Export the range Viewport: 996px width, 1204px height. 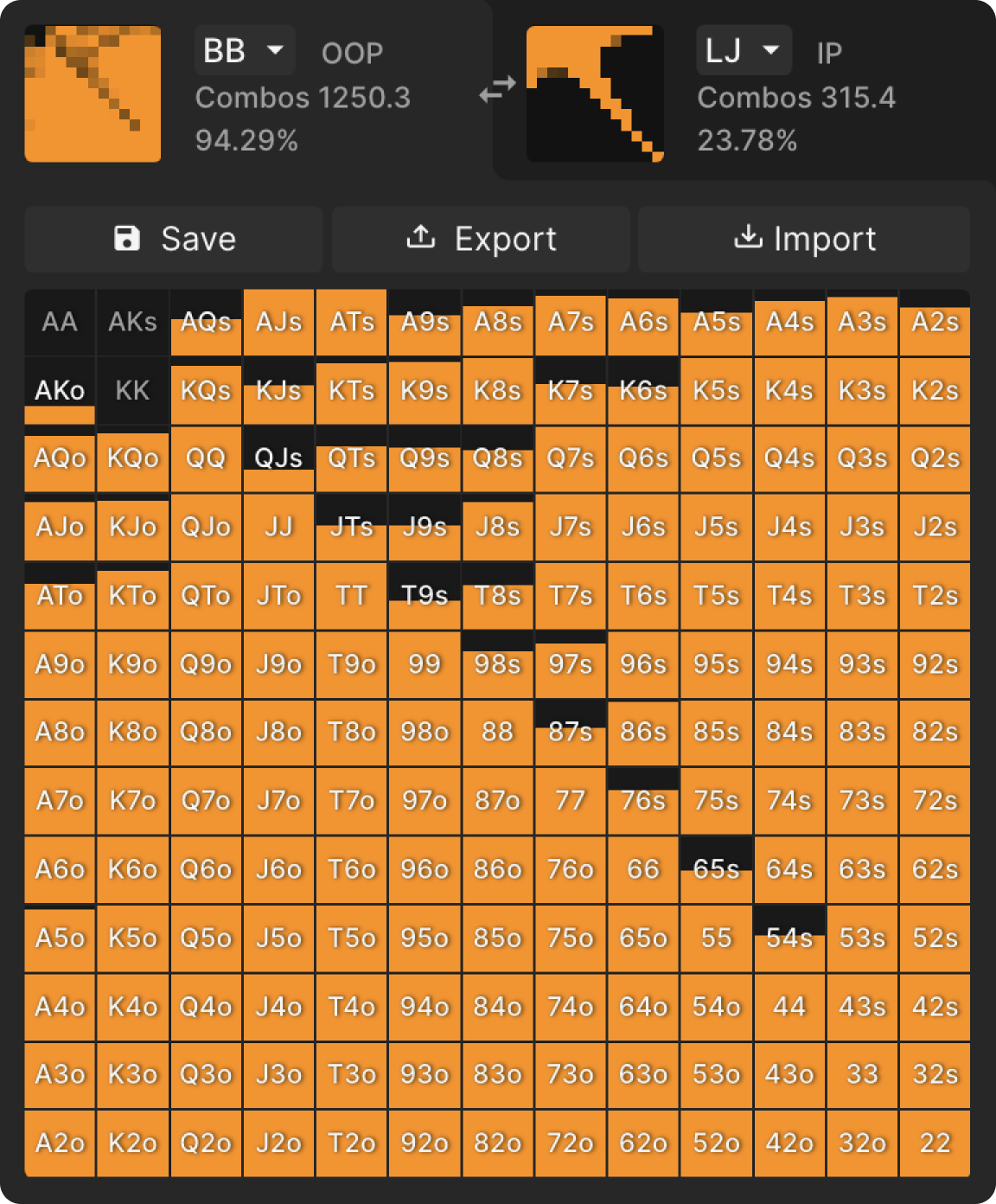(481, 239)
